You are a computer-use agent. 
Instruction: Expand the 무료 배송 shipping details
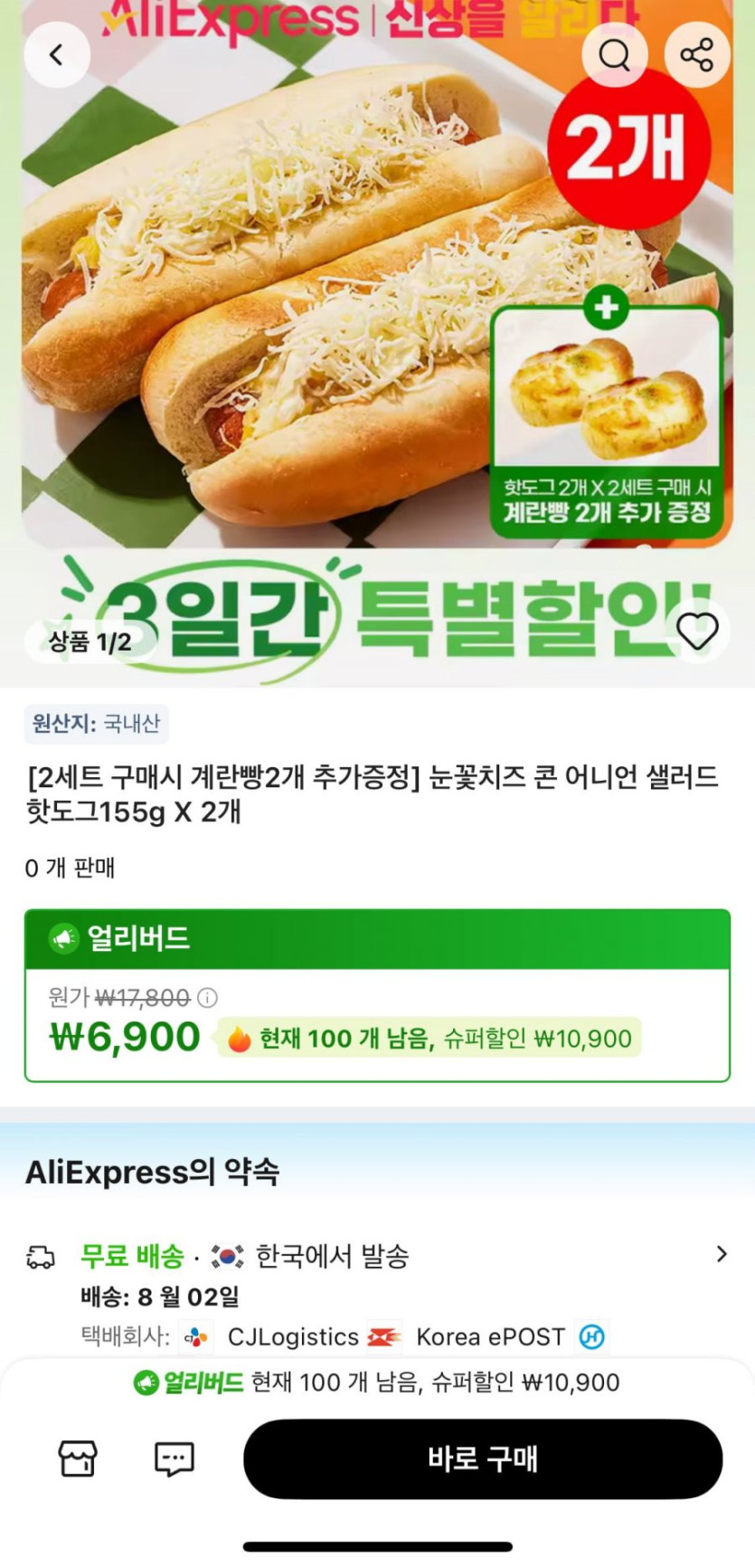click(x=721, y=1254)
